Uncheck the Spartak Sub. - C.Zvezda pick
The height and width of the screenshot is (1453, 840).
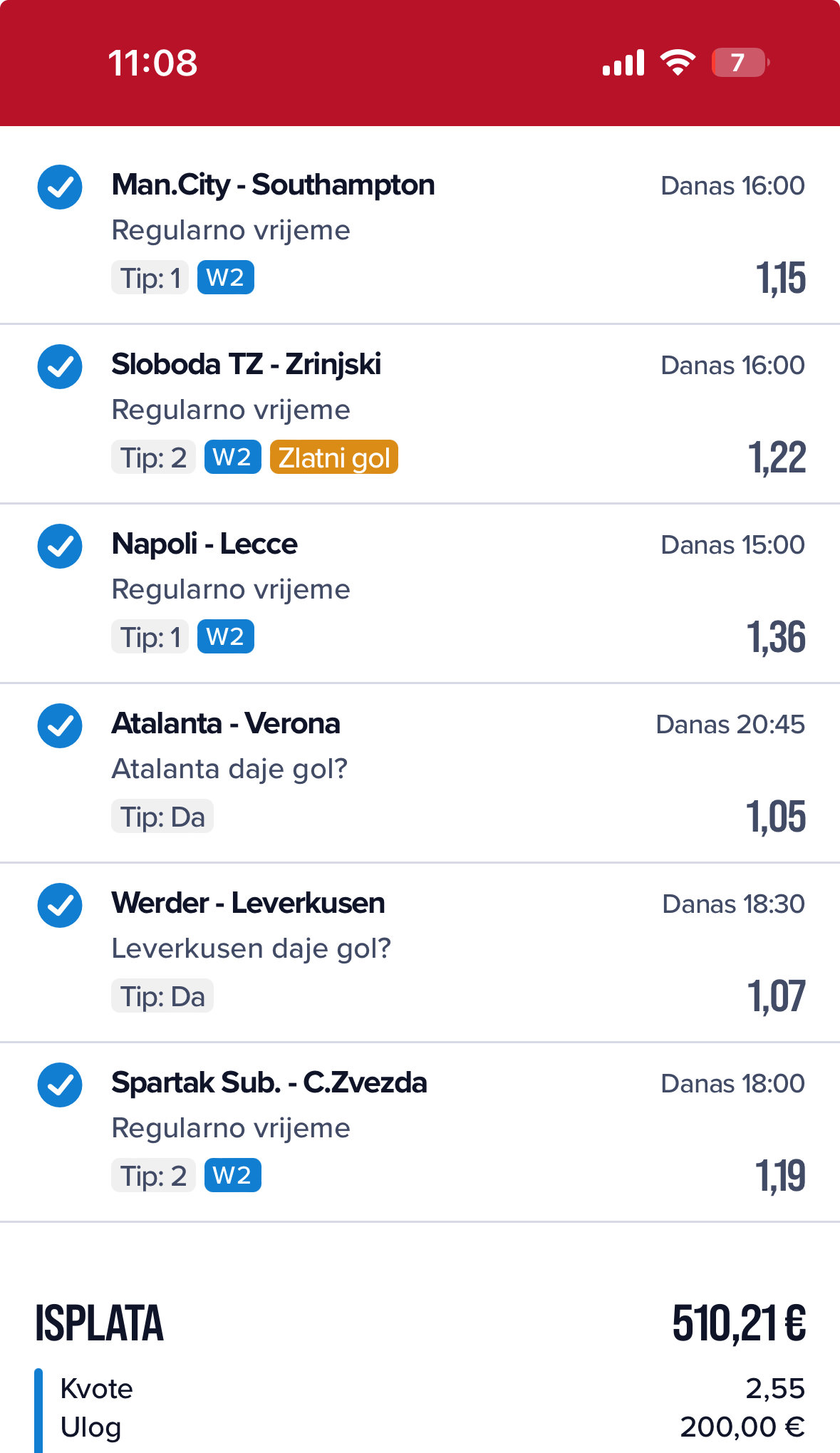(x=60, y=1085)
